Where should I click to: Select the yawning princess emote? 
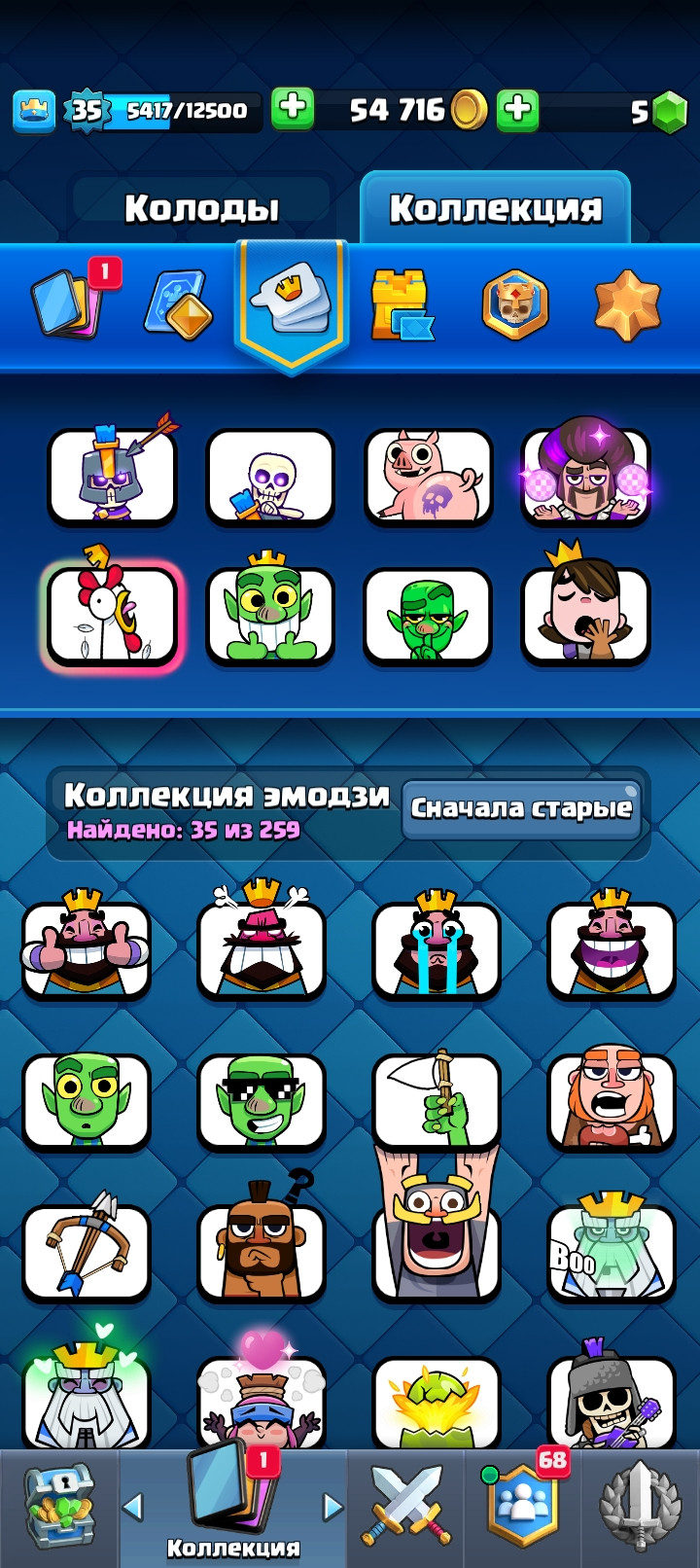(x=586, y=613)
